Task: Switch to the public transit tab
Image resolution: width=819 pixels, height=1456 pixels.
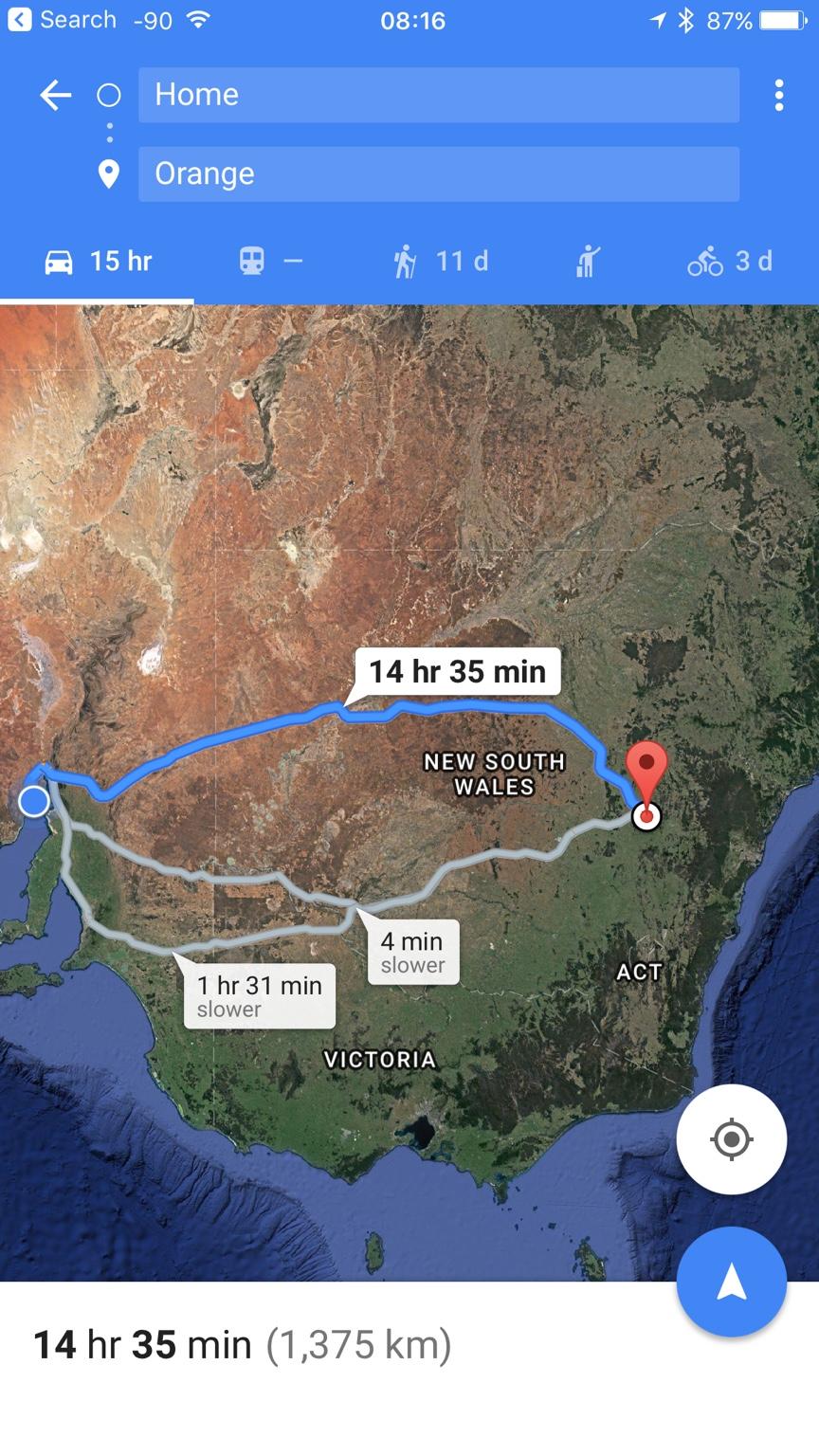Action: (270, 261)
